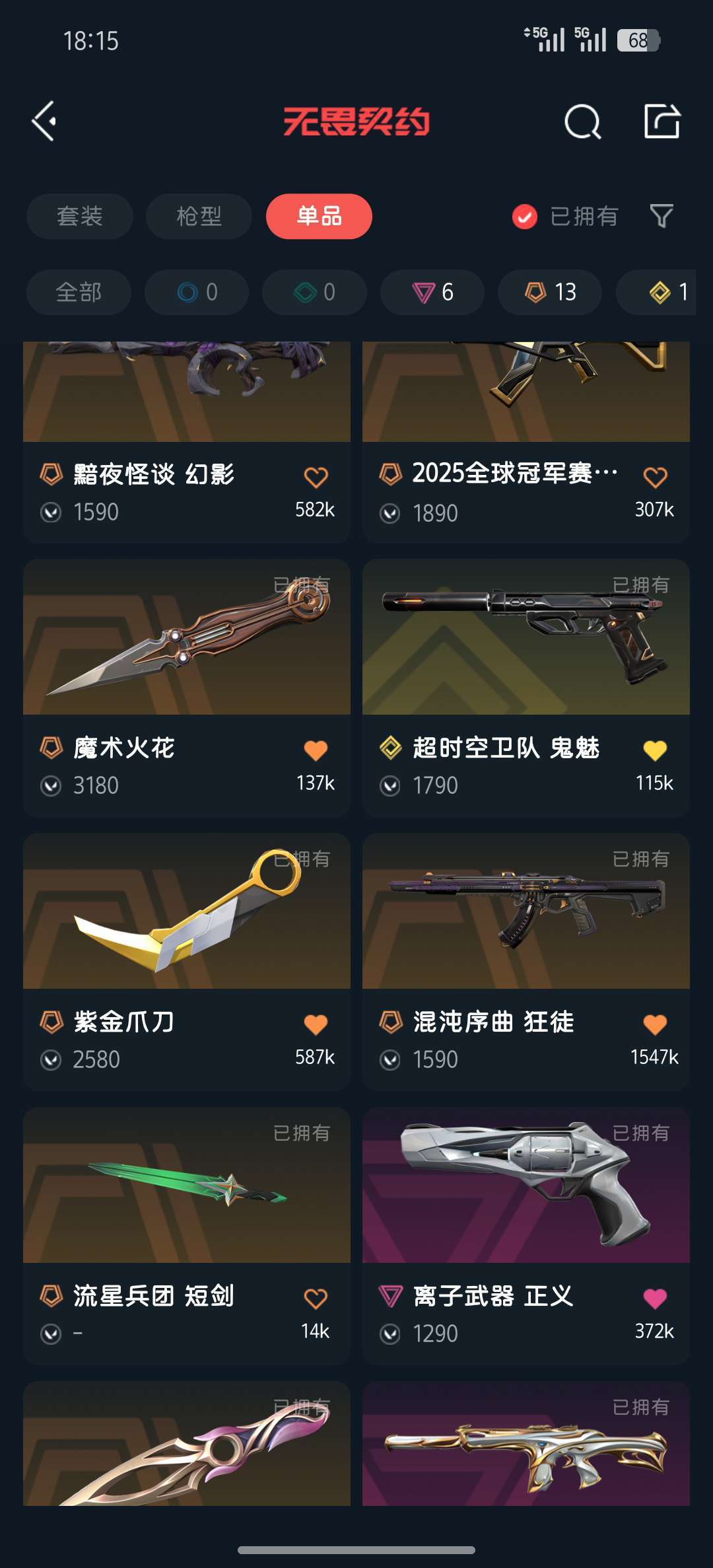Filter by the pink tier chip showing 6
The width and height of the screenshot is (713, 1568).
[x=432, y=292]
